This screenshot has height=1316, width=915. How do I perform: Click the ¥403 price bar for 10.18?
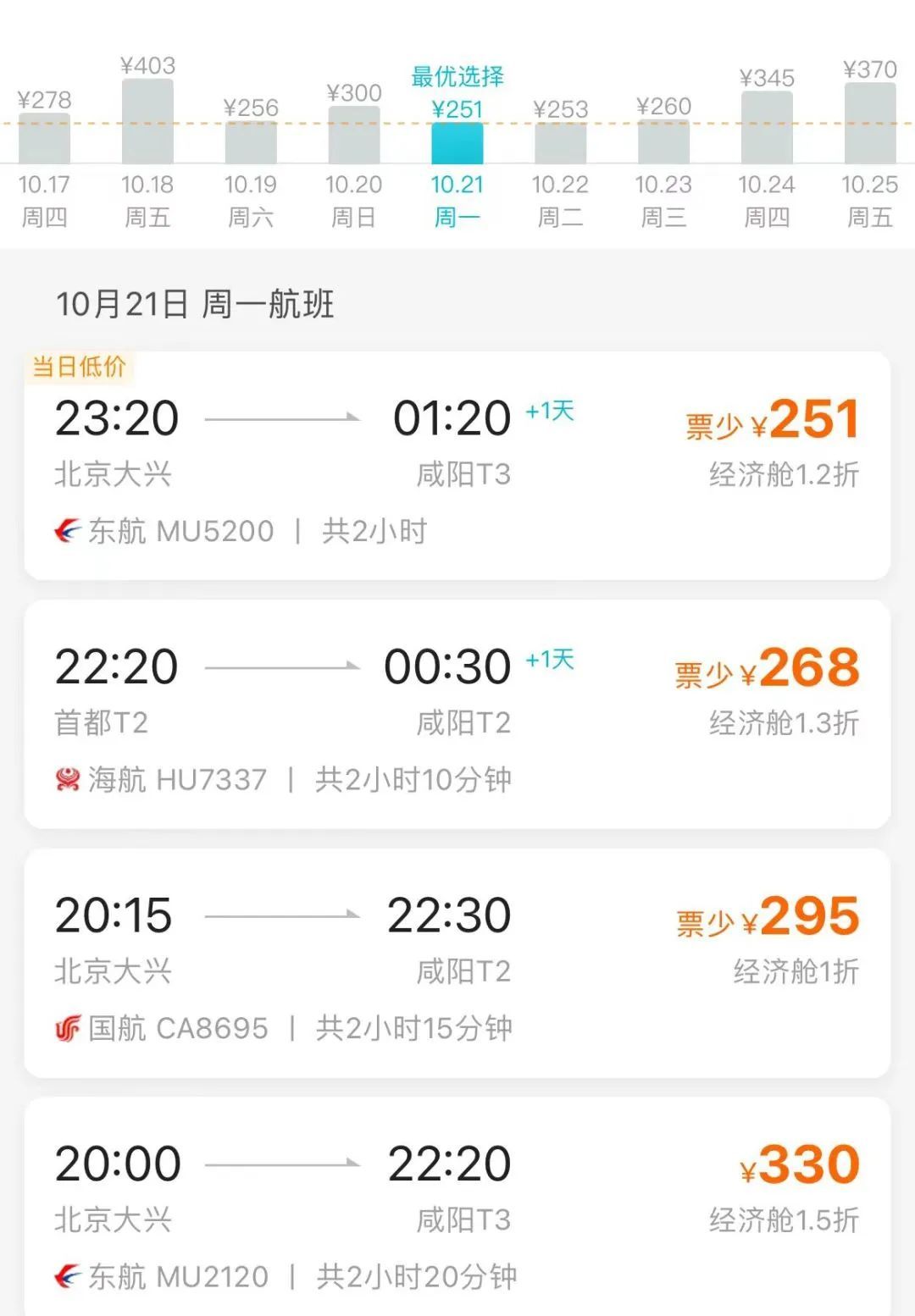pos(148,123)
